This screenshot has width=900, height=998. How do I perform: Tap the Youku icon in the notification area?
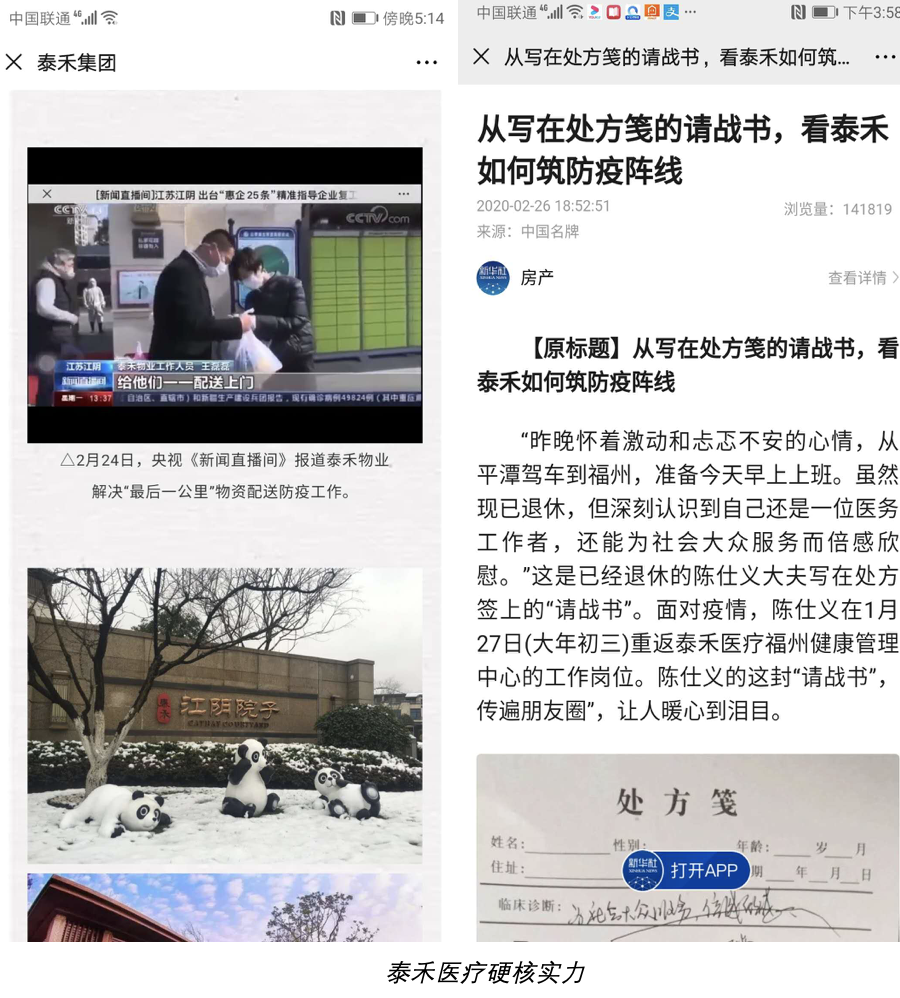tap(595, 13)
